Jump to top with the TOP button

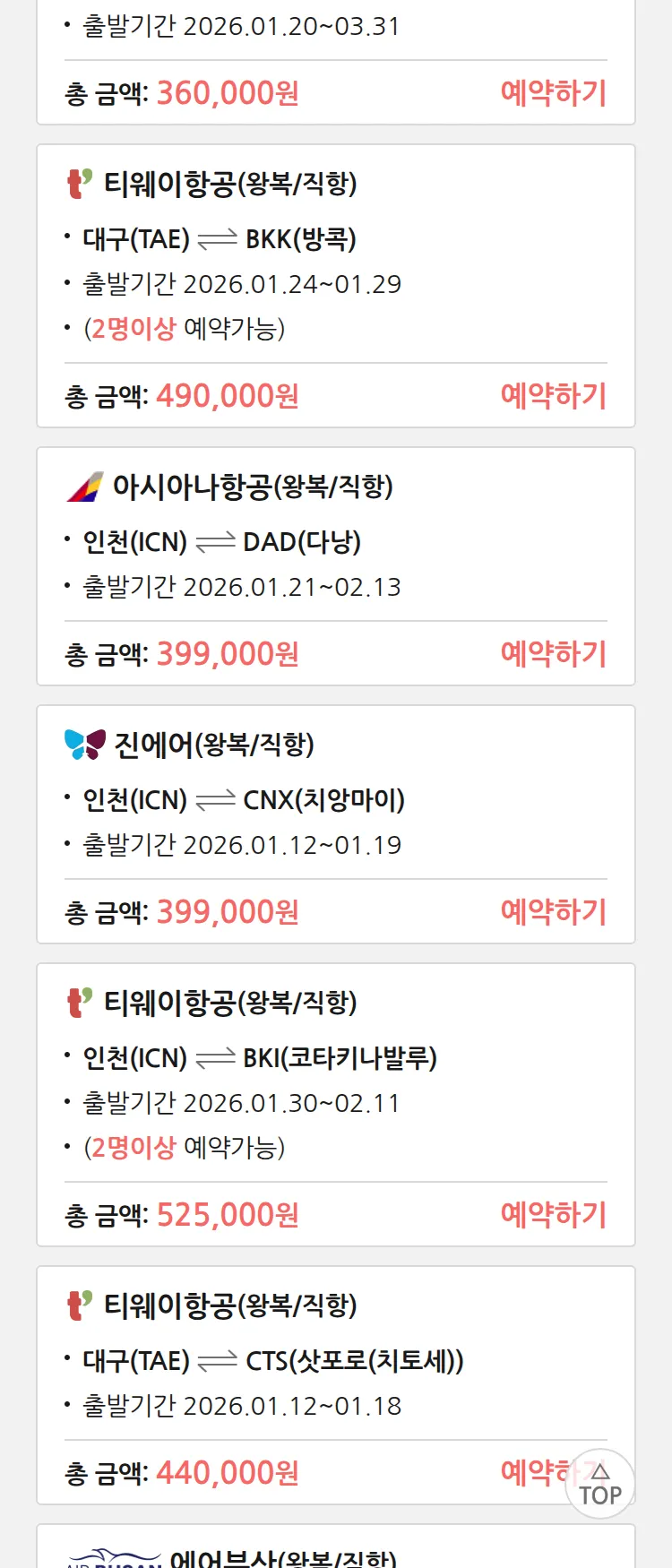click(599, 1485)
